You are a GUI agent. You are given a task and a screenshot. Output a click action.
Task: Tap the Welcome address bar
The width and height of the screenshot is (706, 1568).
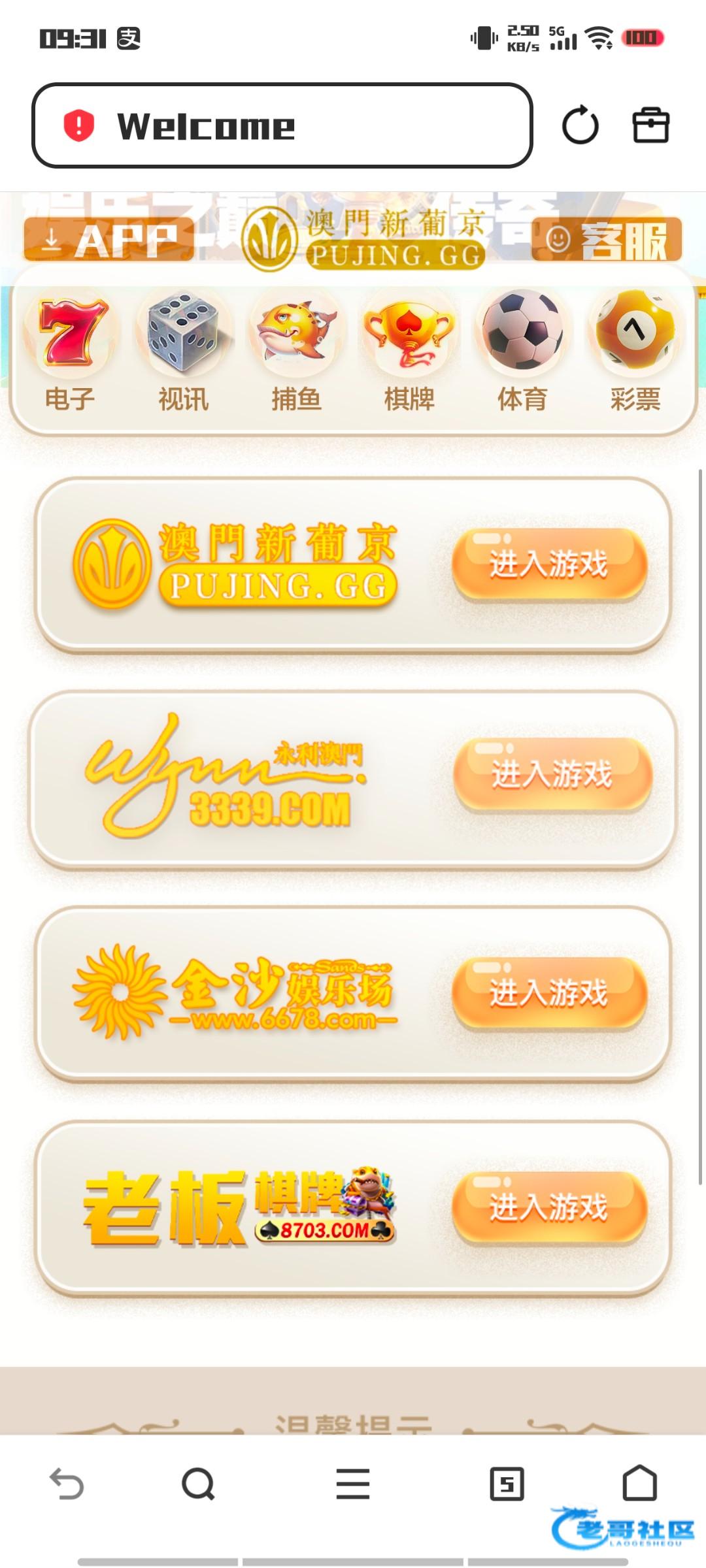[x=281, y=125]
